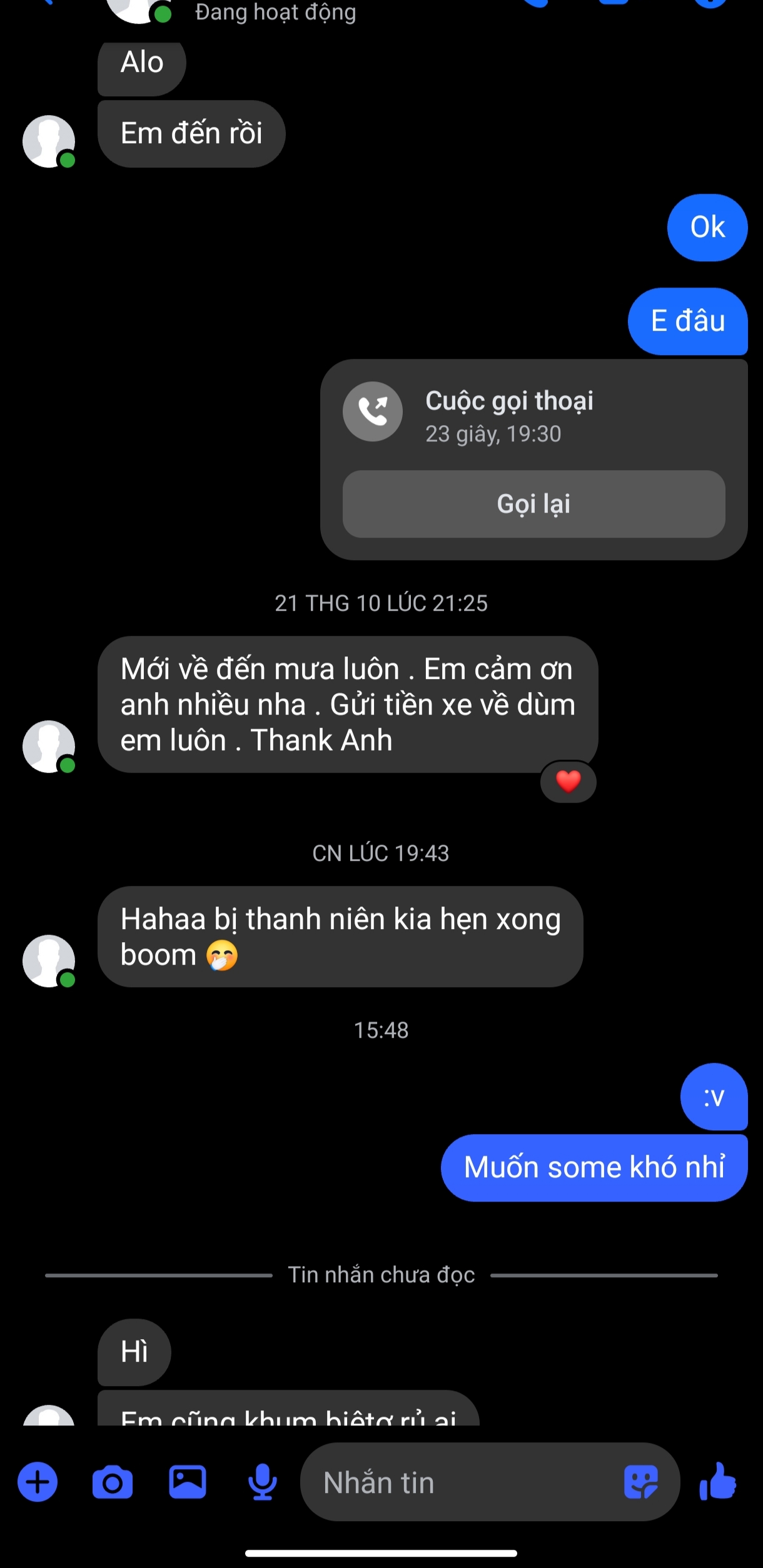Screen dimensions: 763x1568
Task: Open the sticker and emoji picker
Action: coord(641,1482)
